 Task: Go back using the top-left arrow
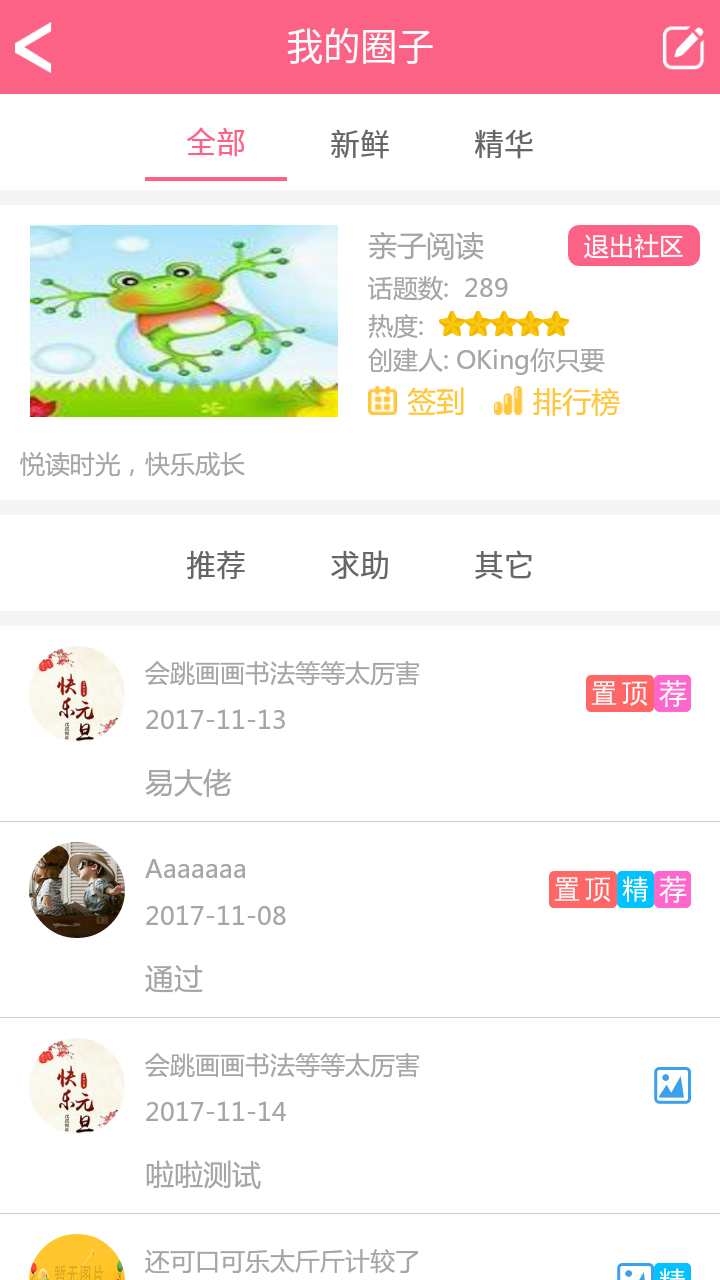tap(34, 47)
